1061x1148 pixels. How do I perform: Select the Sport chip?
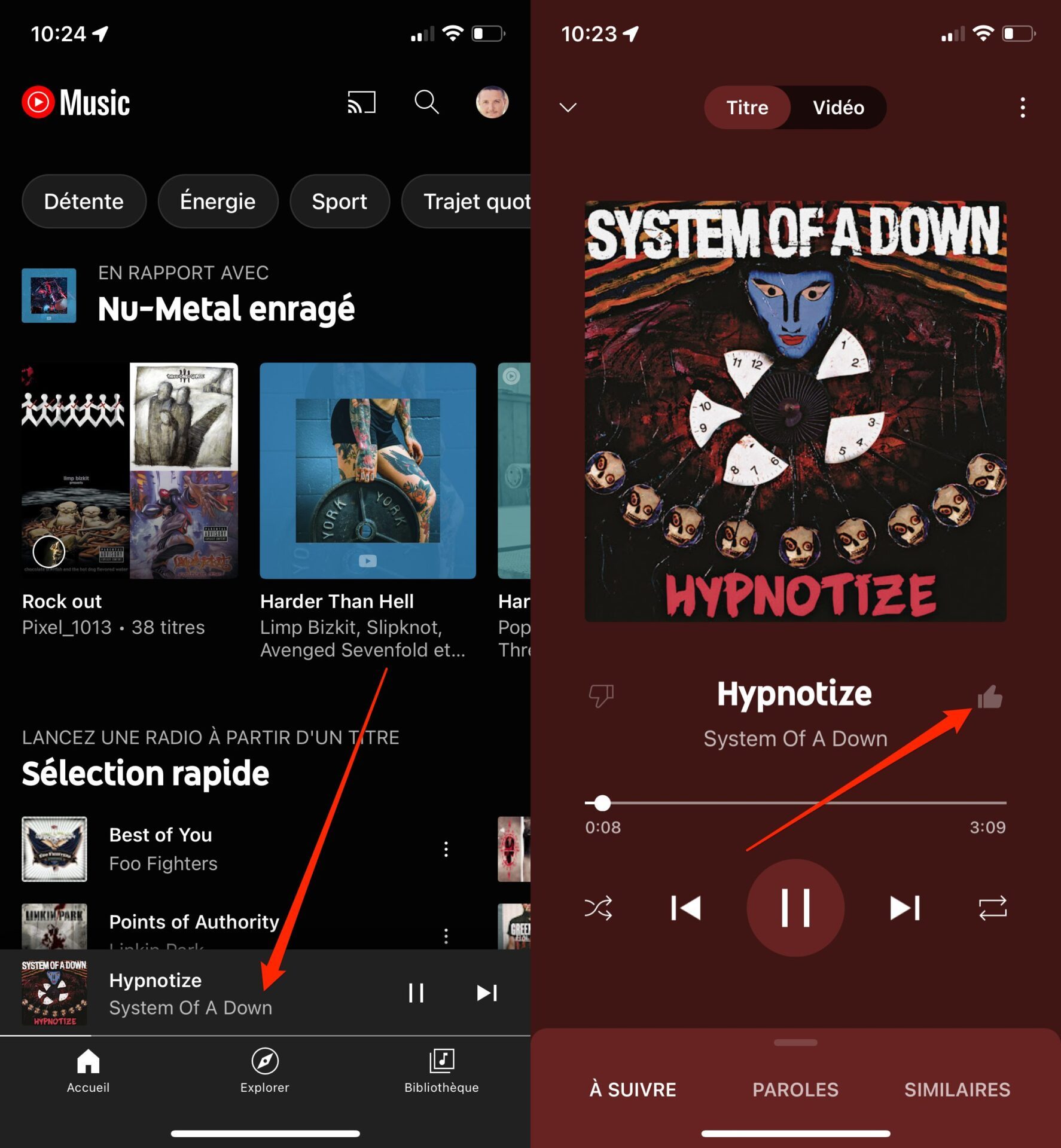(x=339, y=201)
